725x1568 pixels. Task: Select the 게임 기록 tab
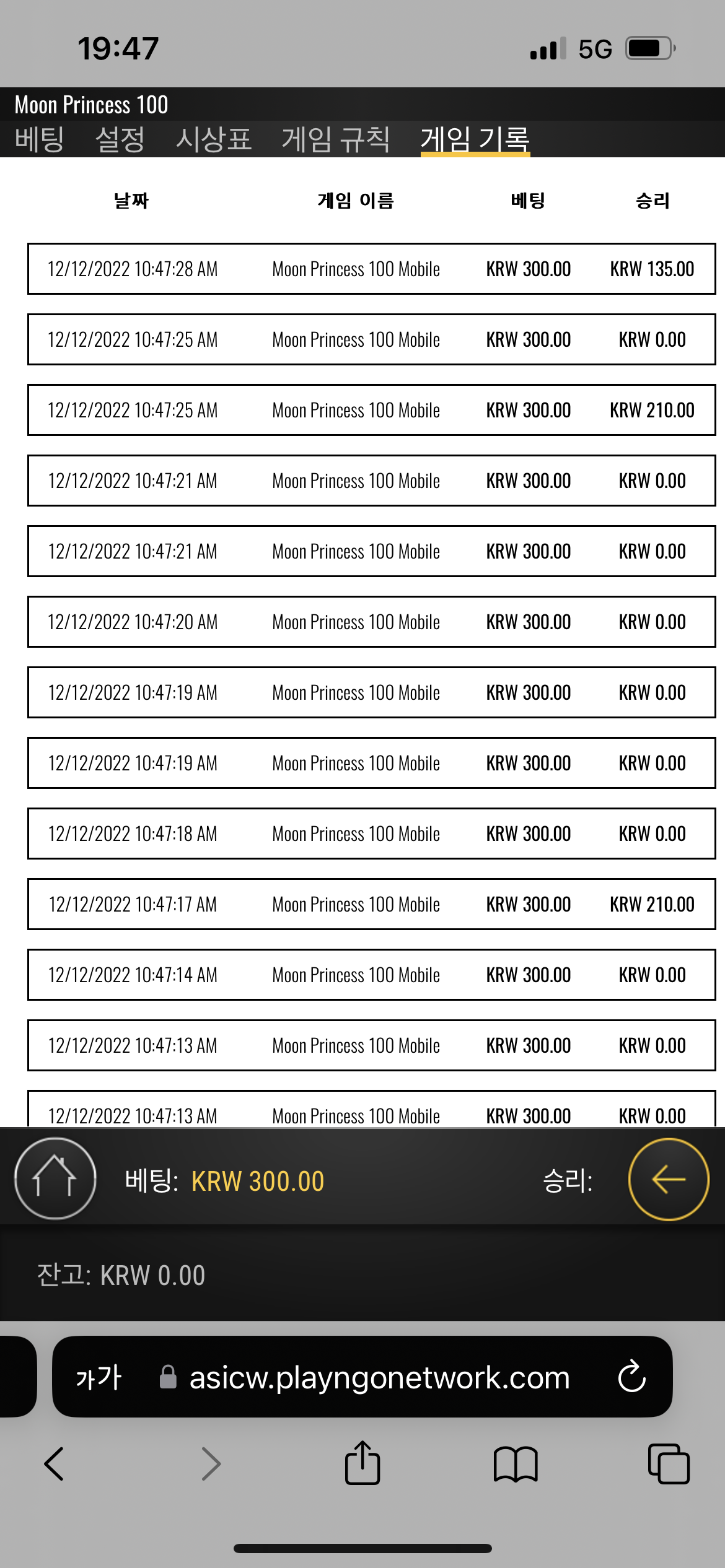pos(475,139)
